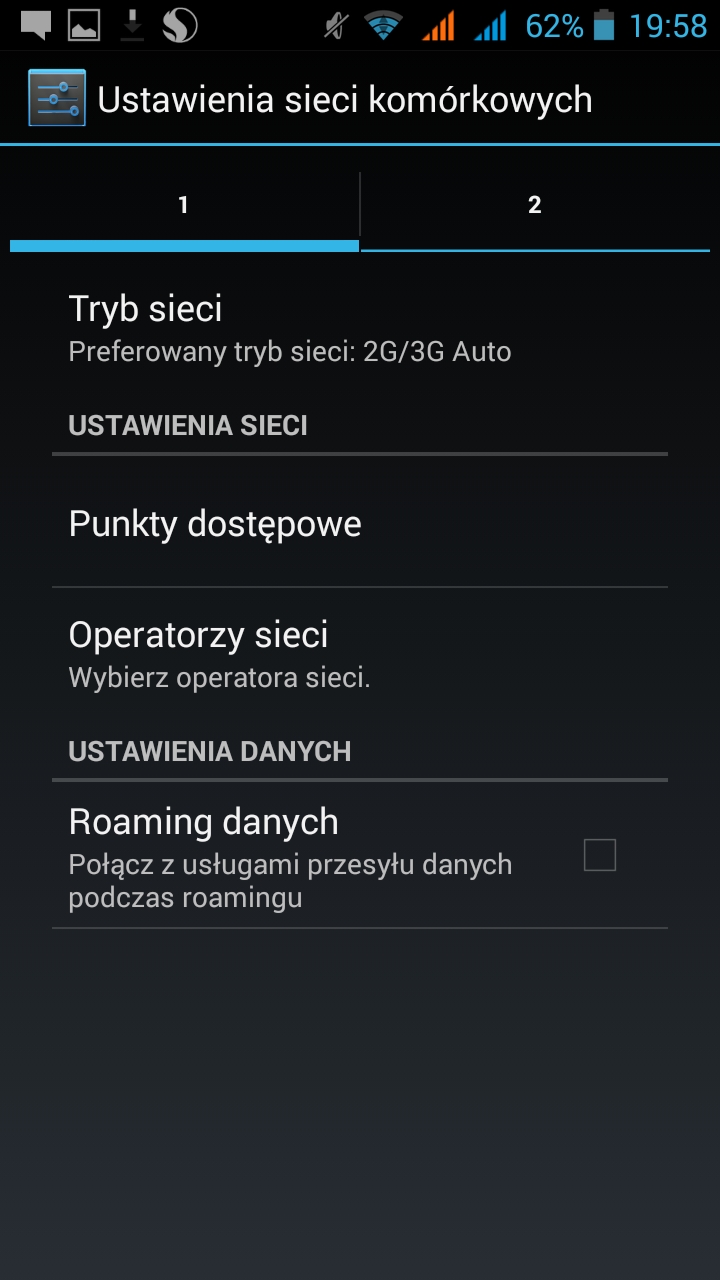Switch to SIM tab 1
Image resolution: width=720 pixels, height=1280 pixels.
(x=184, y=206)
